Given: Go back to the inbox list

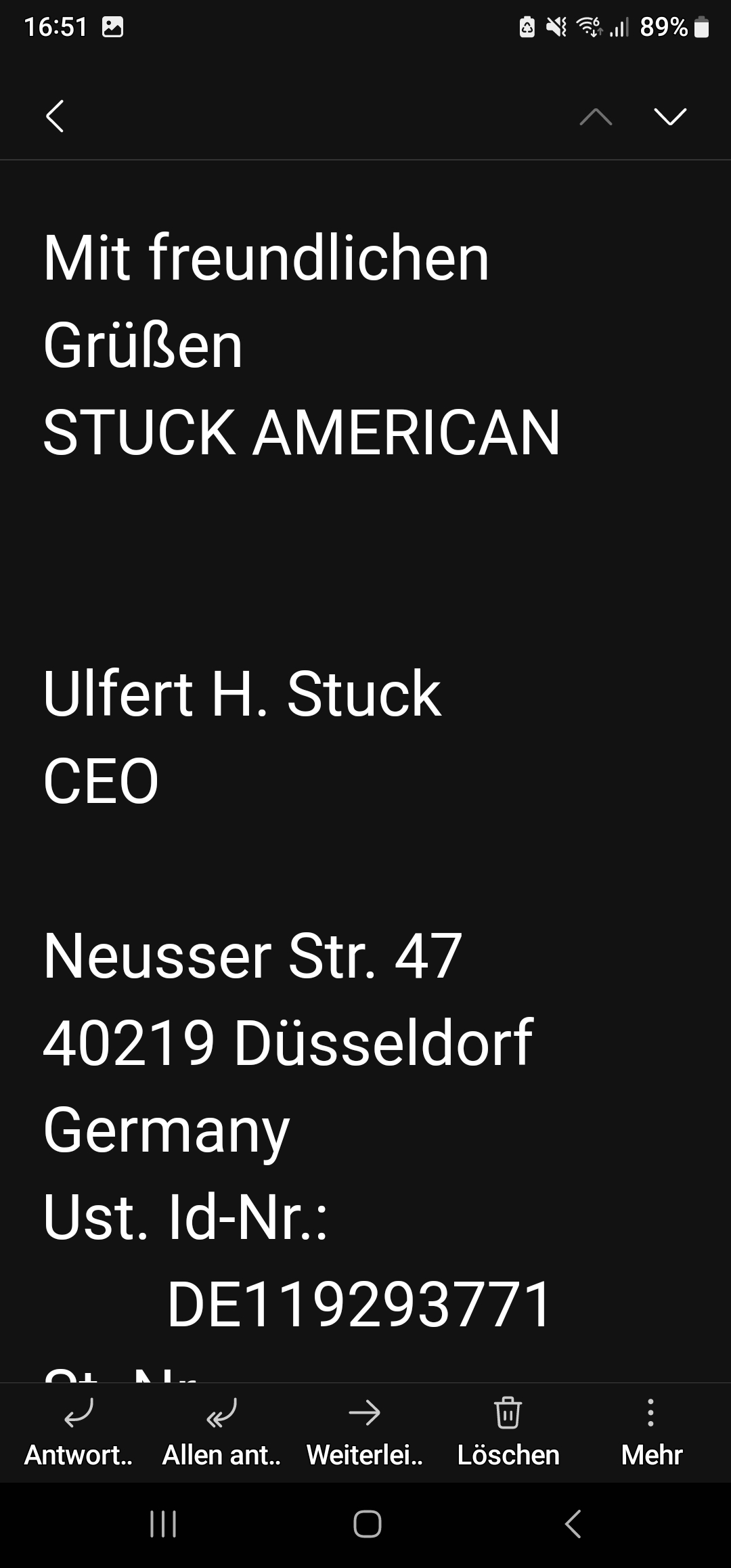Looking at the screenshot, I should click(55, 116).
